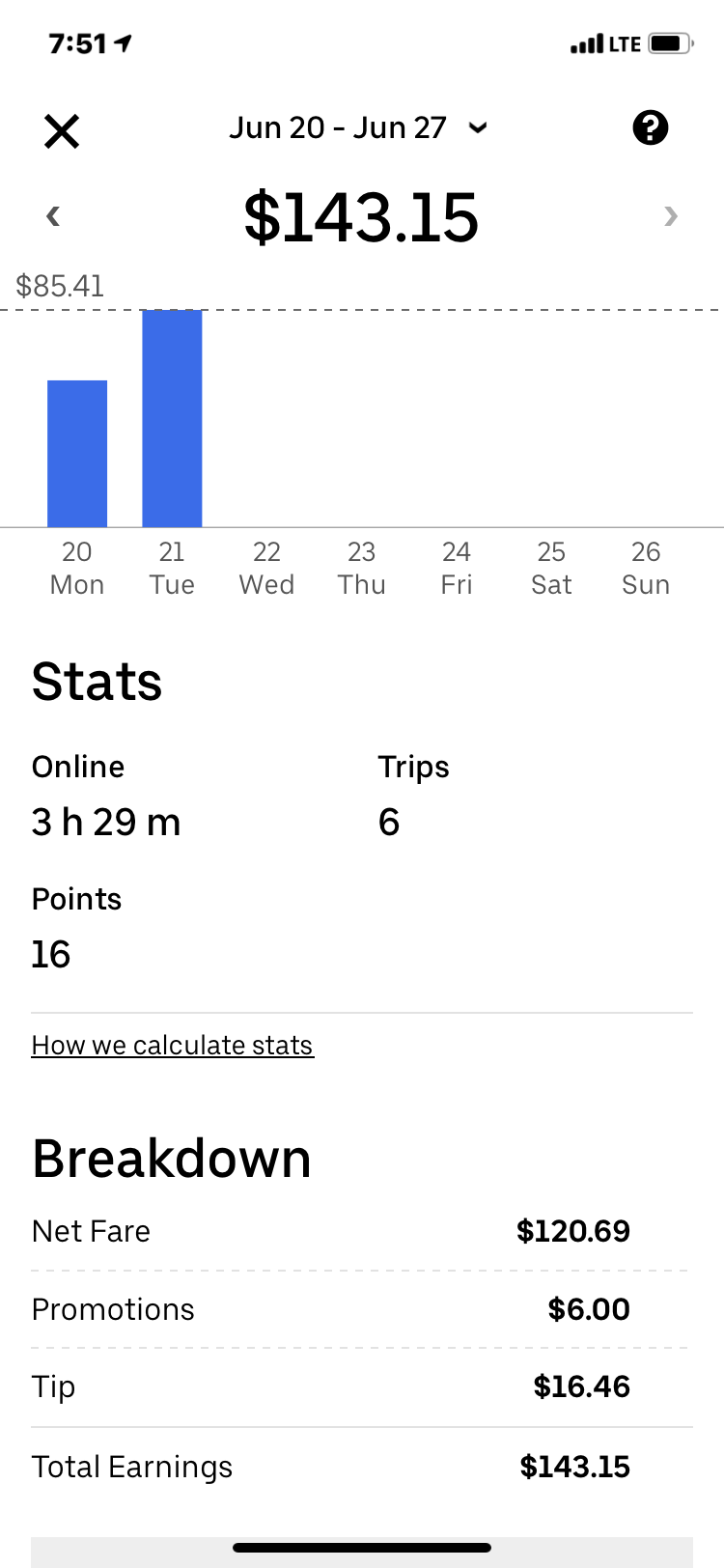Viewport: 724px width, 1568px height.
Task: Go to the previous week's earnings
Action: coord(53,215)
